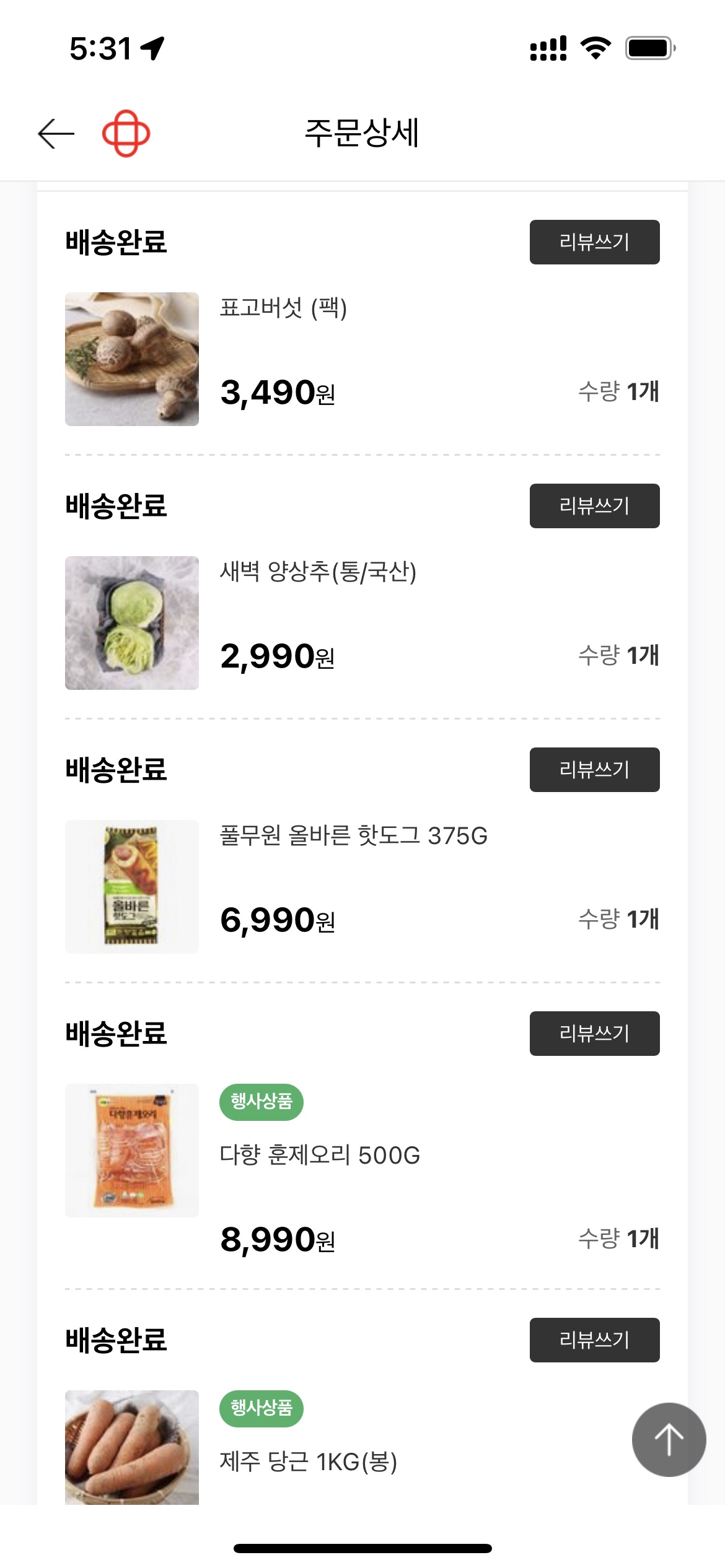
Task: Write a review for 표고버섯 (팩)
Action: pos(594,242)
